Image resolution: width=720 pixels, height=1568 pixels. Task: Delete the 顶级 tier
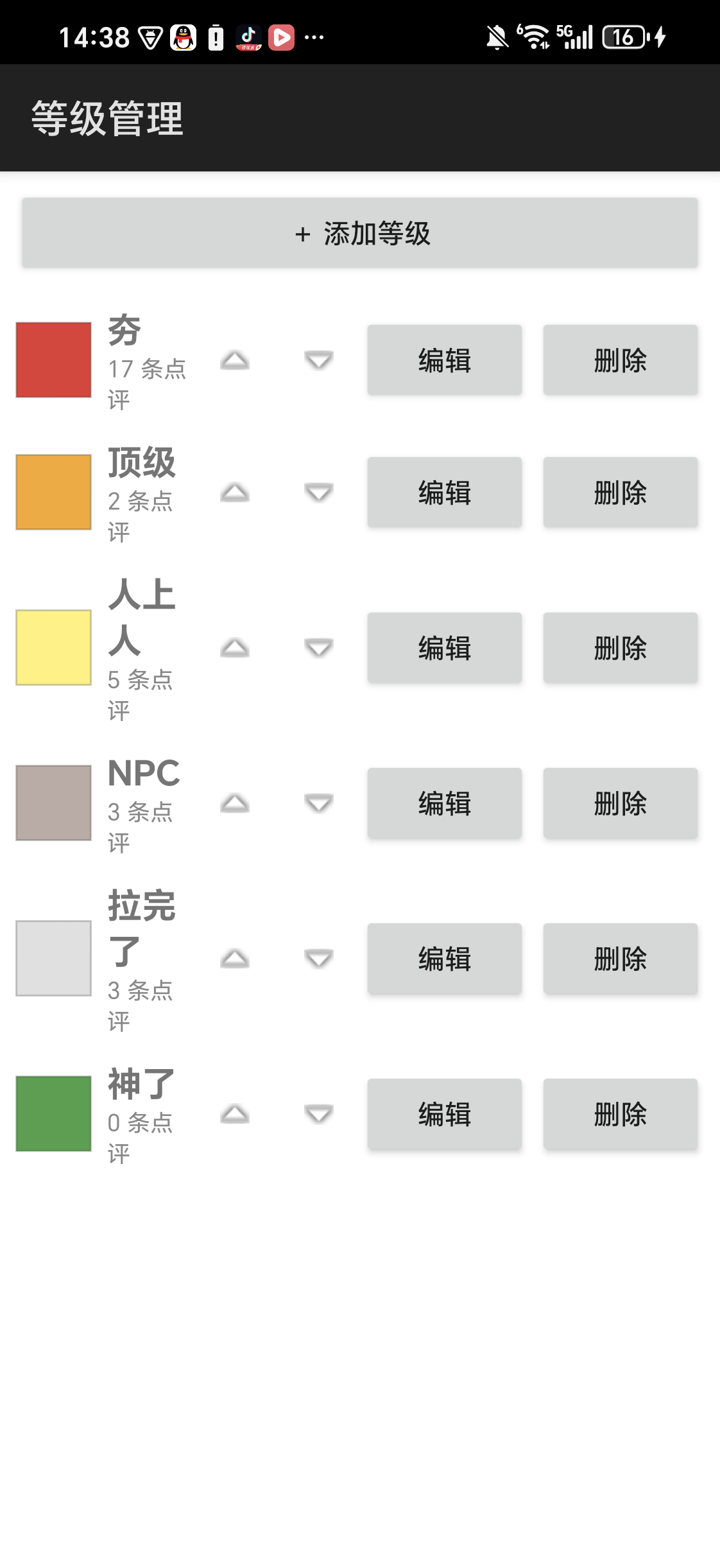(621, 492)
